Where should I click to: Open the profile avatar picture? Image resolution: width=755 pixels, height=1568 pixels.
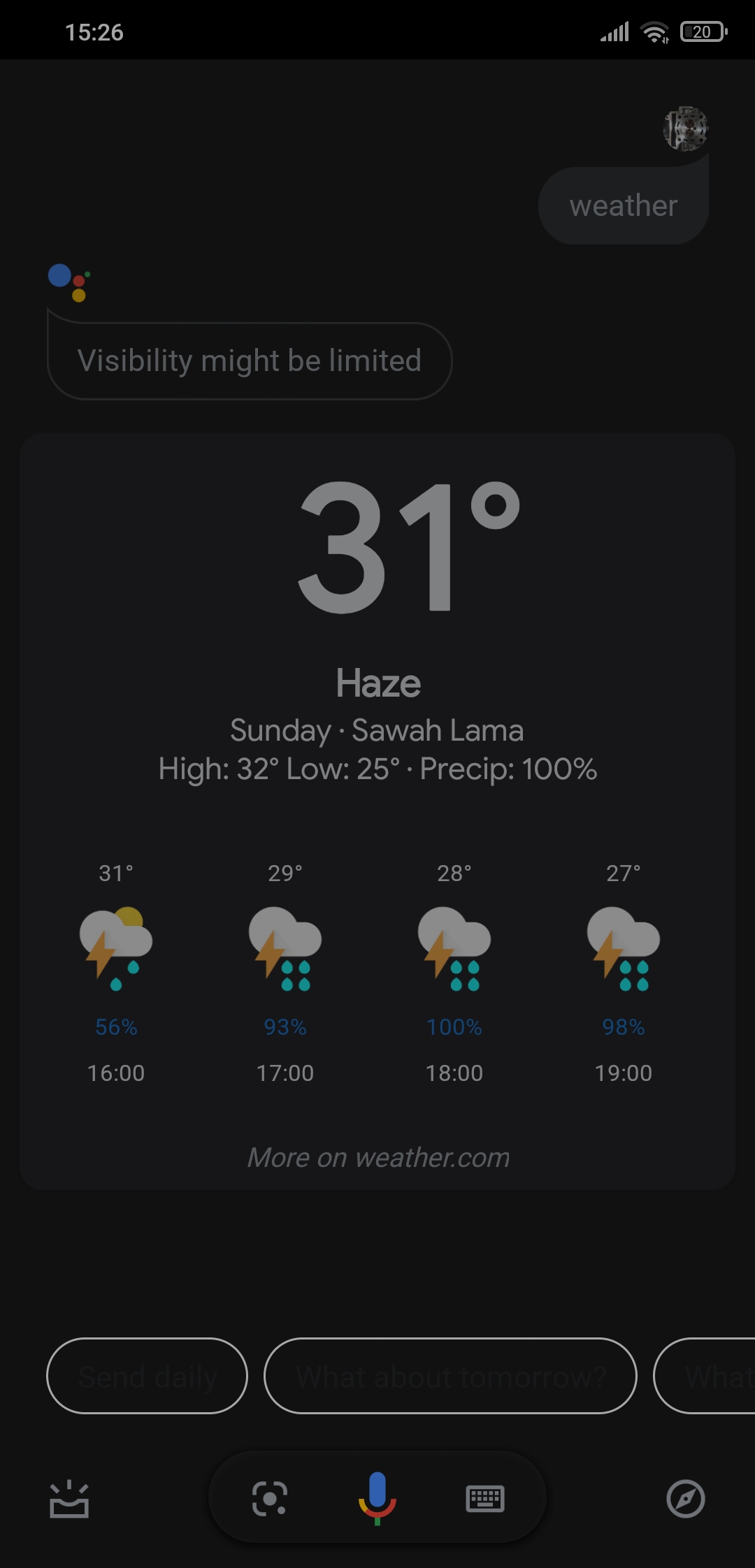(x=685, y=129)
